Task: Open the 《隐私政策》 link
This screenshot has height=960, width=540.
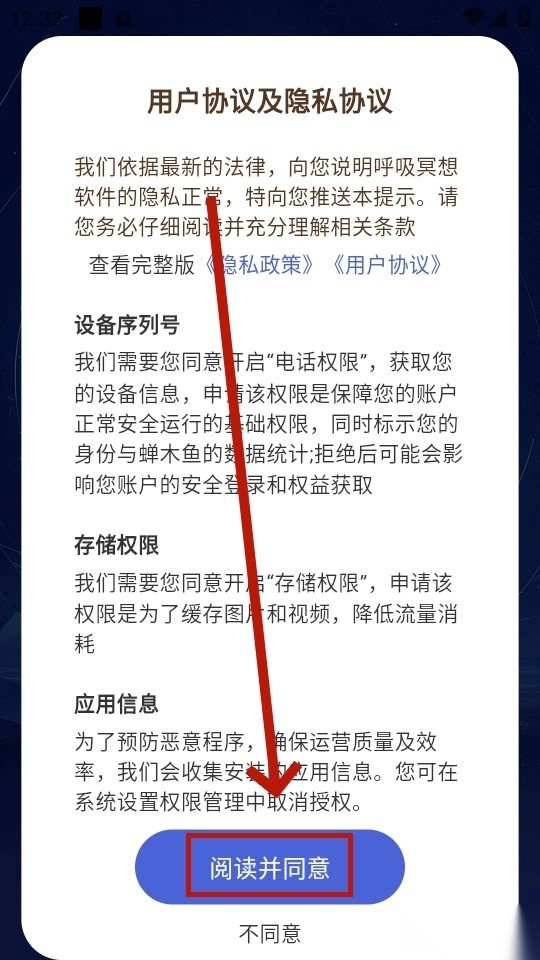Action: point(260,264)
